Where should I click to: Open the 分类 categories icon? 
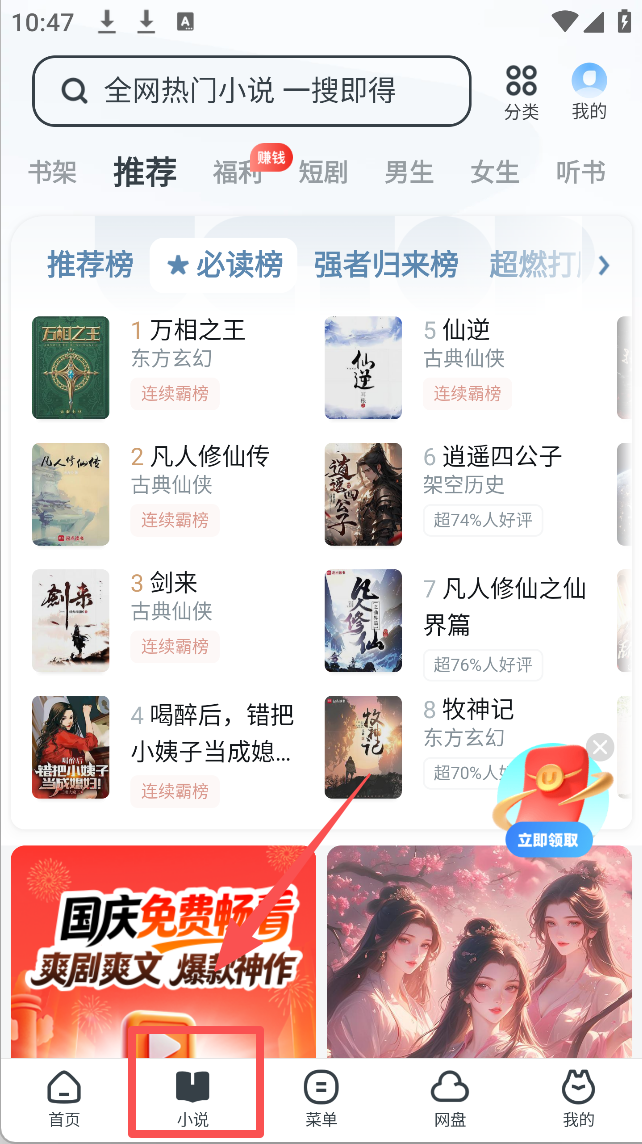[x=521, y=92]
